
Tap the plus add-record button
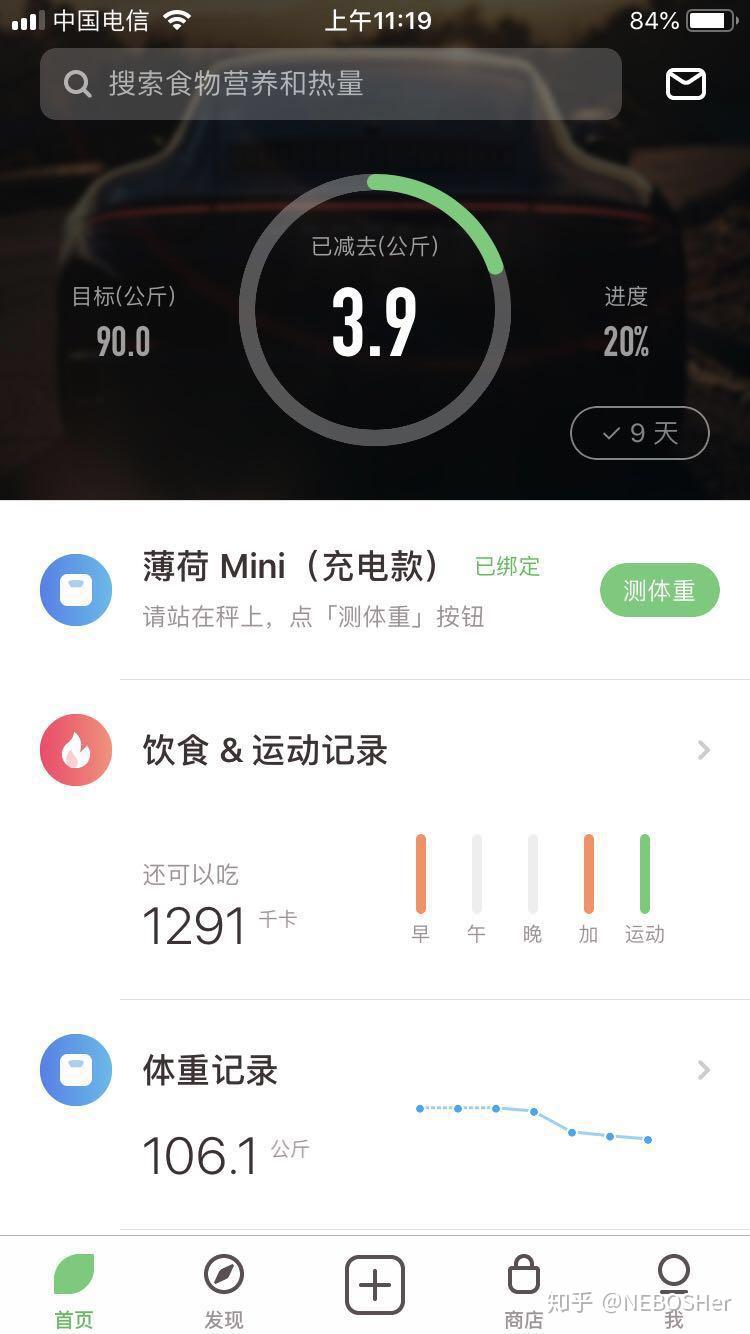(x=375, y=1285)
